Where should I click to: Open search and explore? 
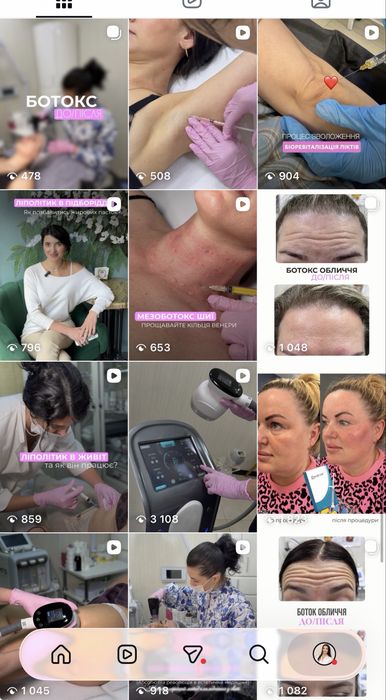click(x=258, y=654)
